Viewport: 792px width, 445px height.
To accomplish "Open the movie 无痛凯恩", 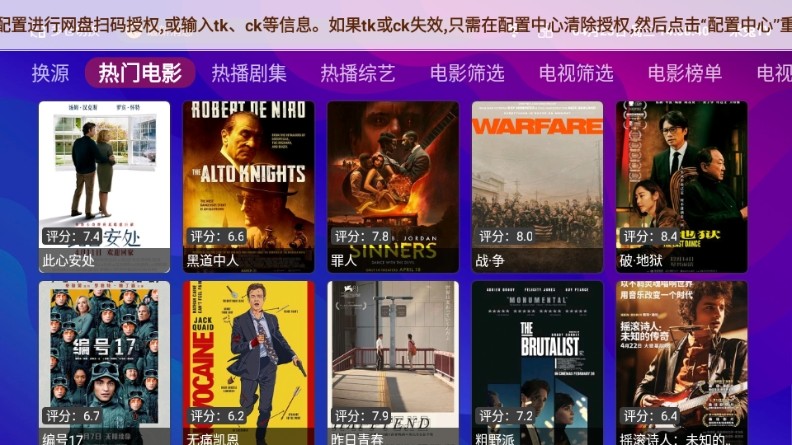I will click(x=248, y=362).
